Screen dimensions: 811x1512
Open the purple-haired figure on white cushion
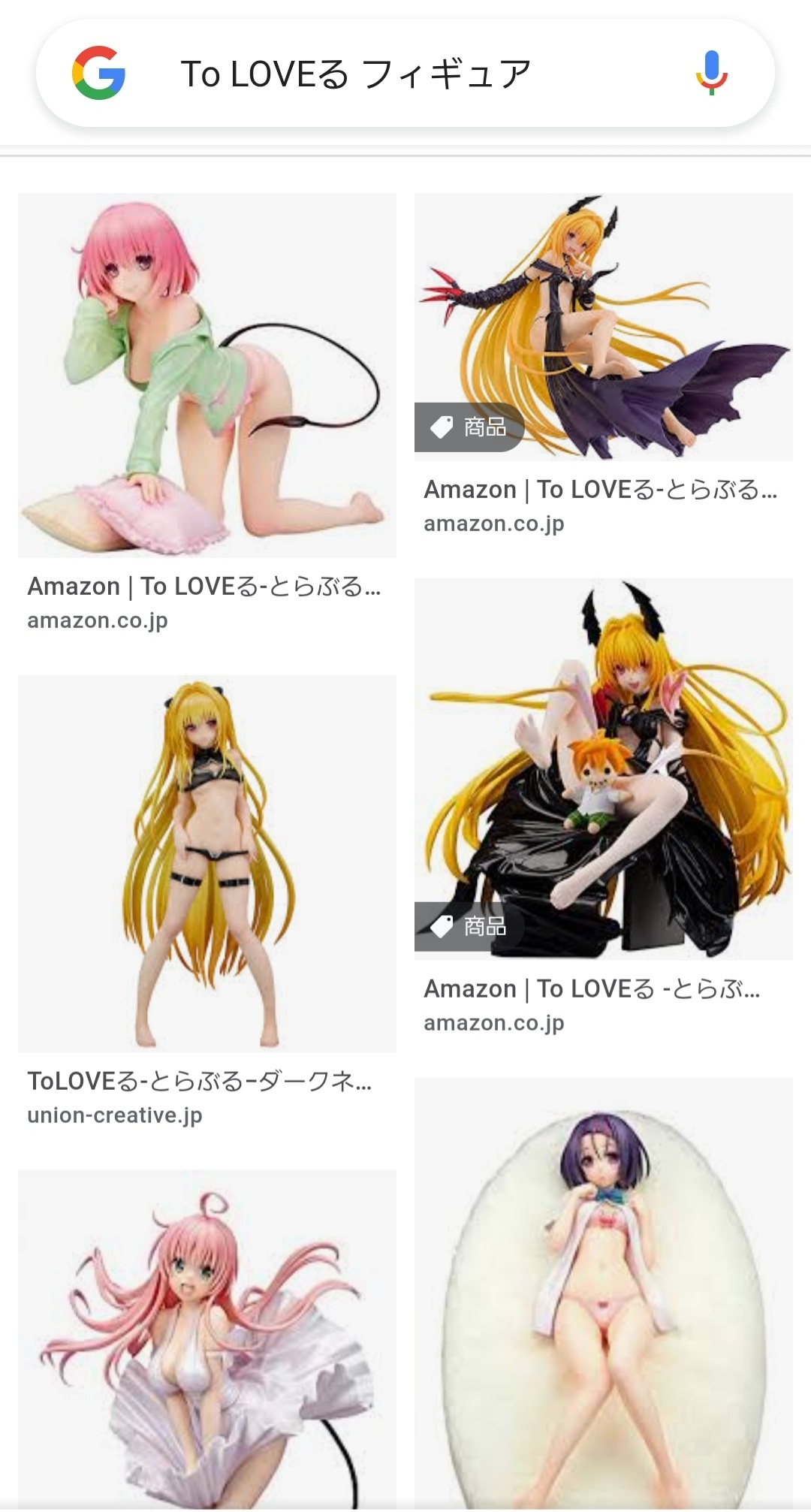[x=604, y=1294]
